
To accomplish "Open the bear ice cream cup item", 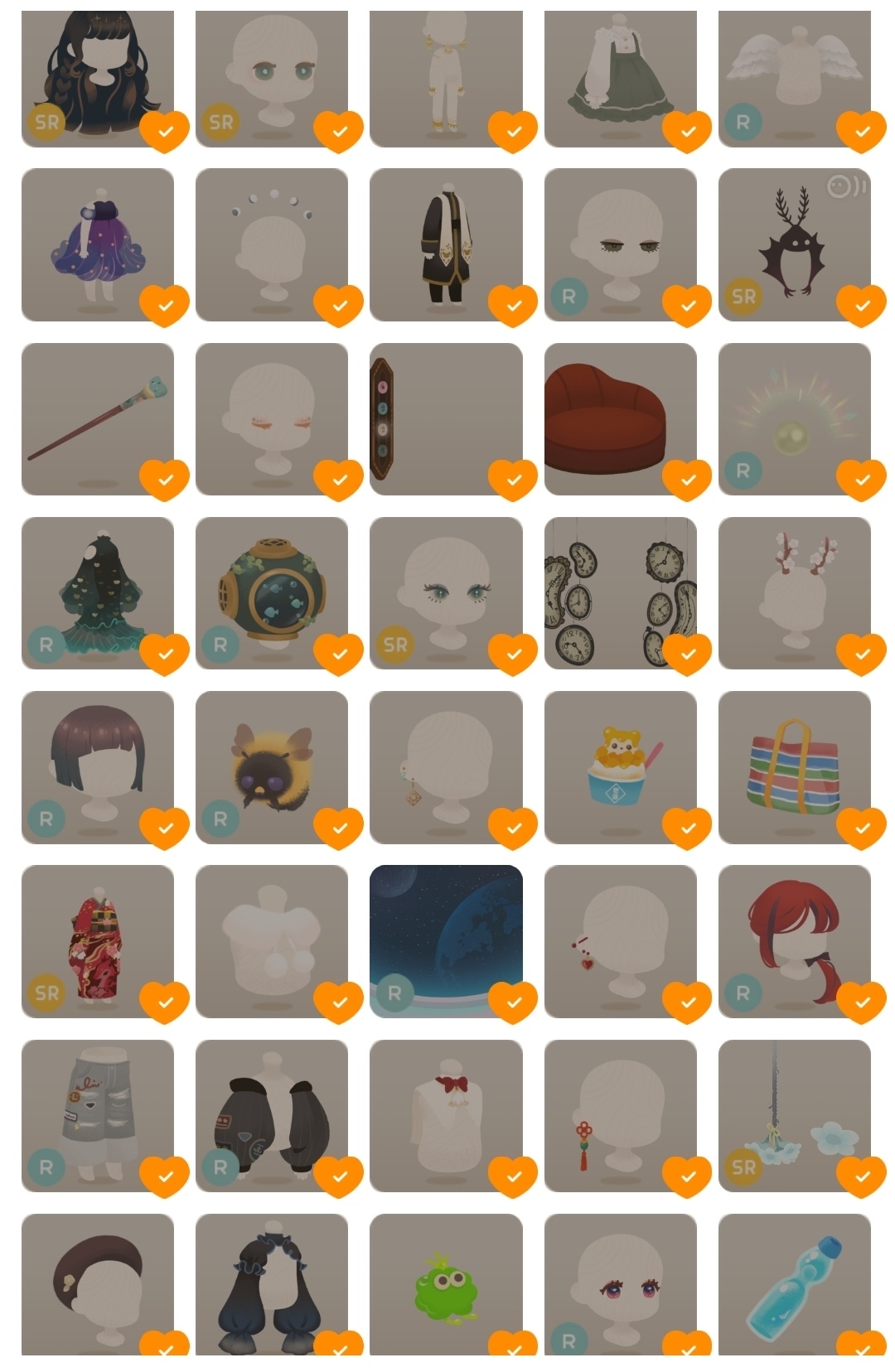I will (x=620, y=766).
